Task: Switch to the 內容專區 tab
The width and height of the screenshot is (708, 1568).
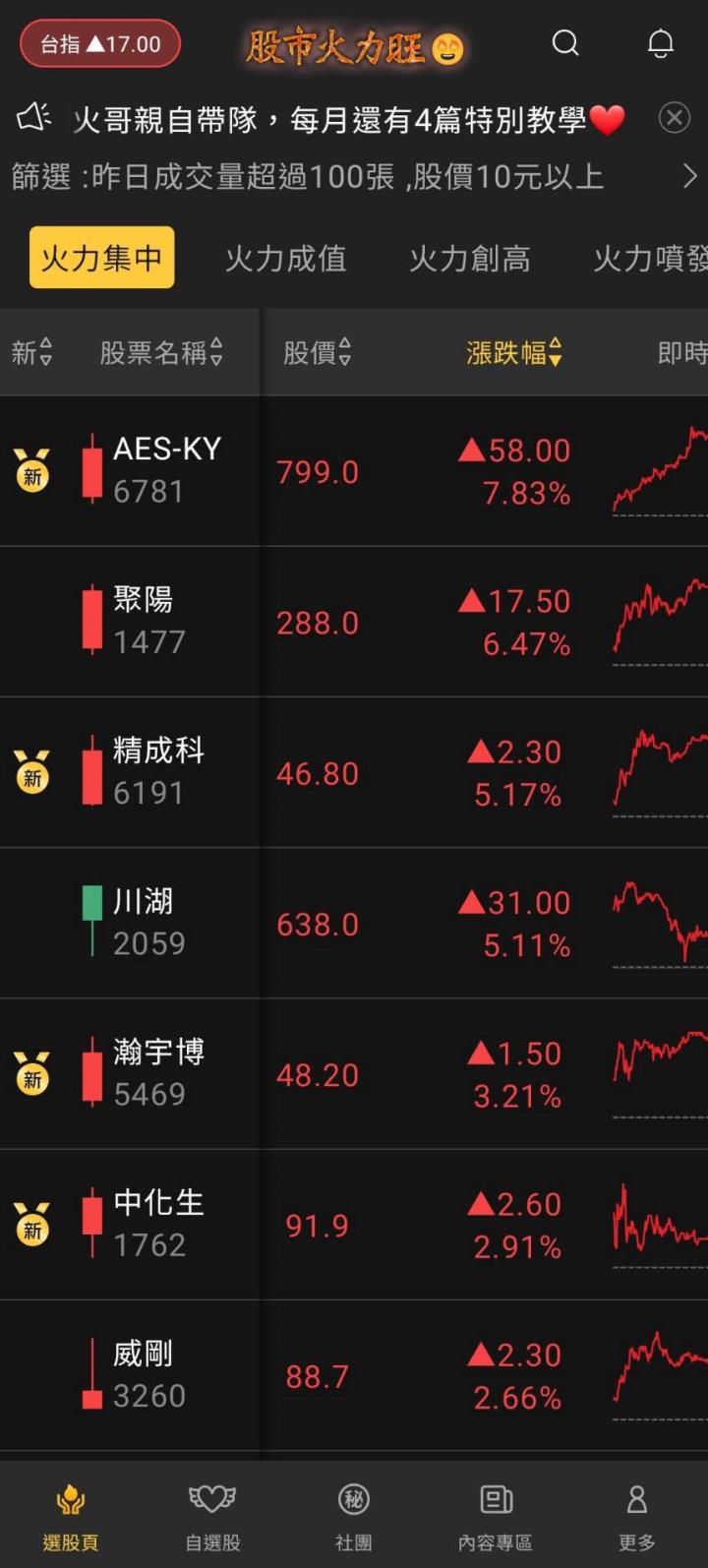Action: coord(496,1516)
